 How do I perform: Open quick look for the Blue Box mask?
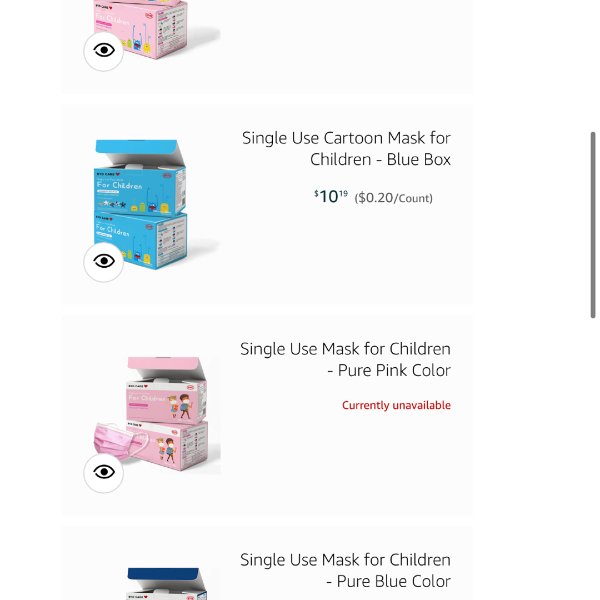tap(103, 262)
